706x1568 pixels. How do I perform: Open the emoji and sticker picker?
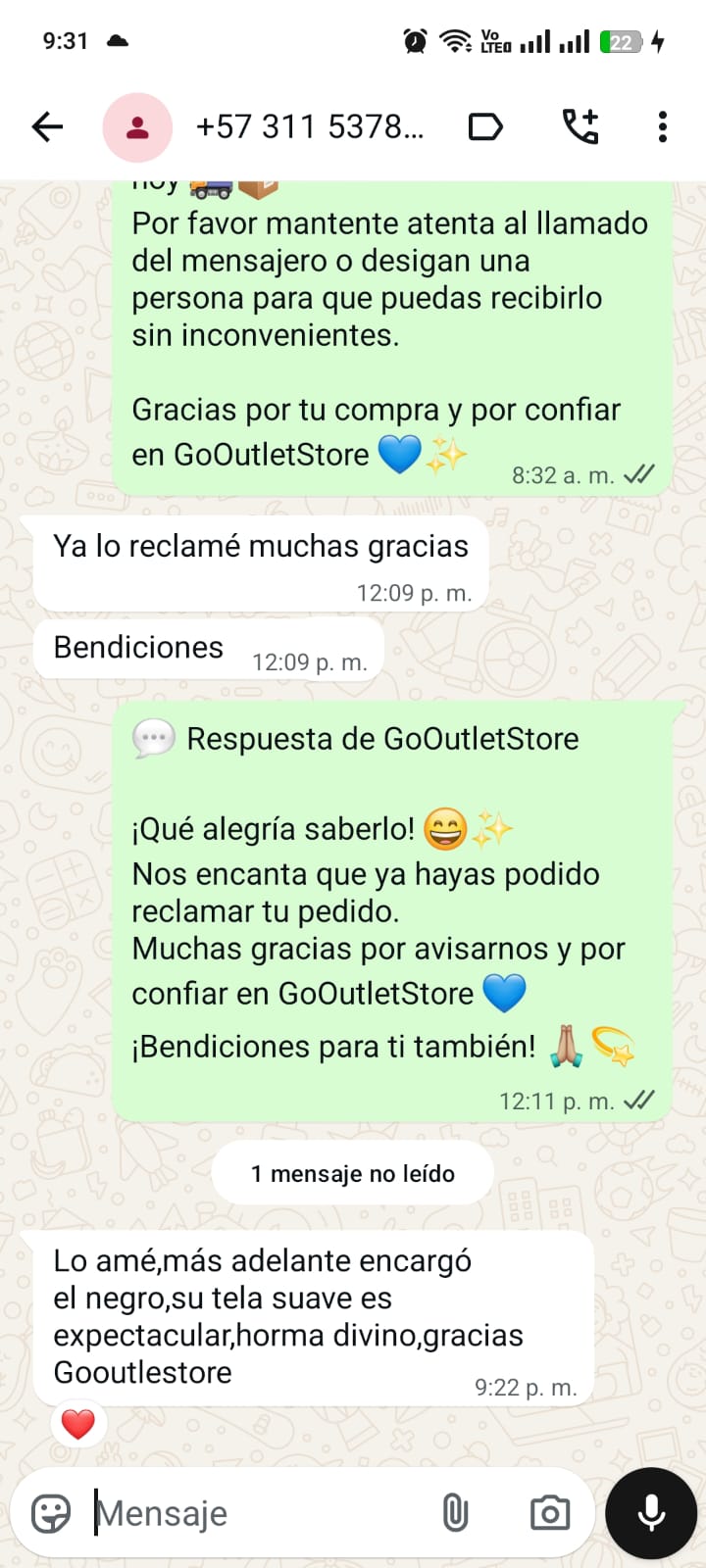click(x=51, y=1513)
